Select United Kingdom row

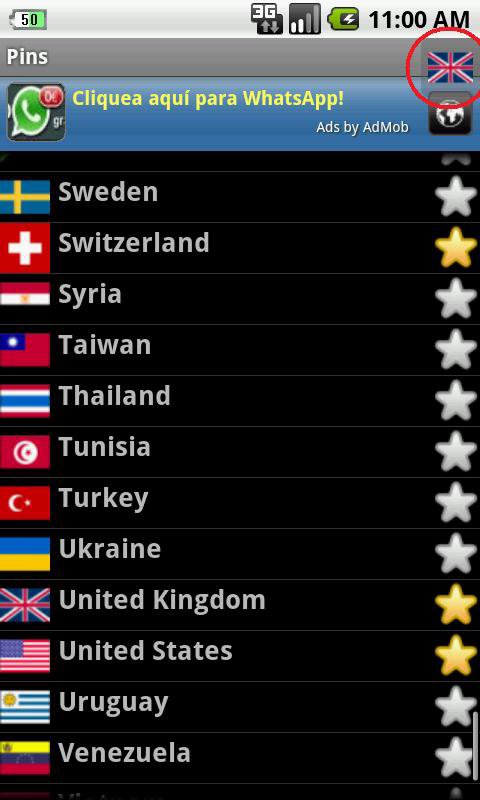tap(240, 605)
